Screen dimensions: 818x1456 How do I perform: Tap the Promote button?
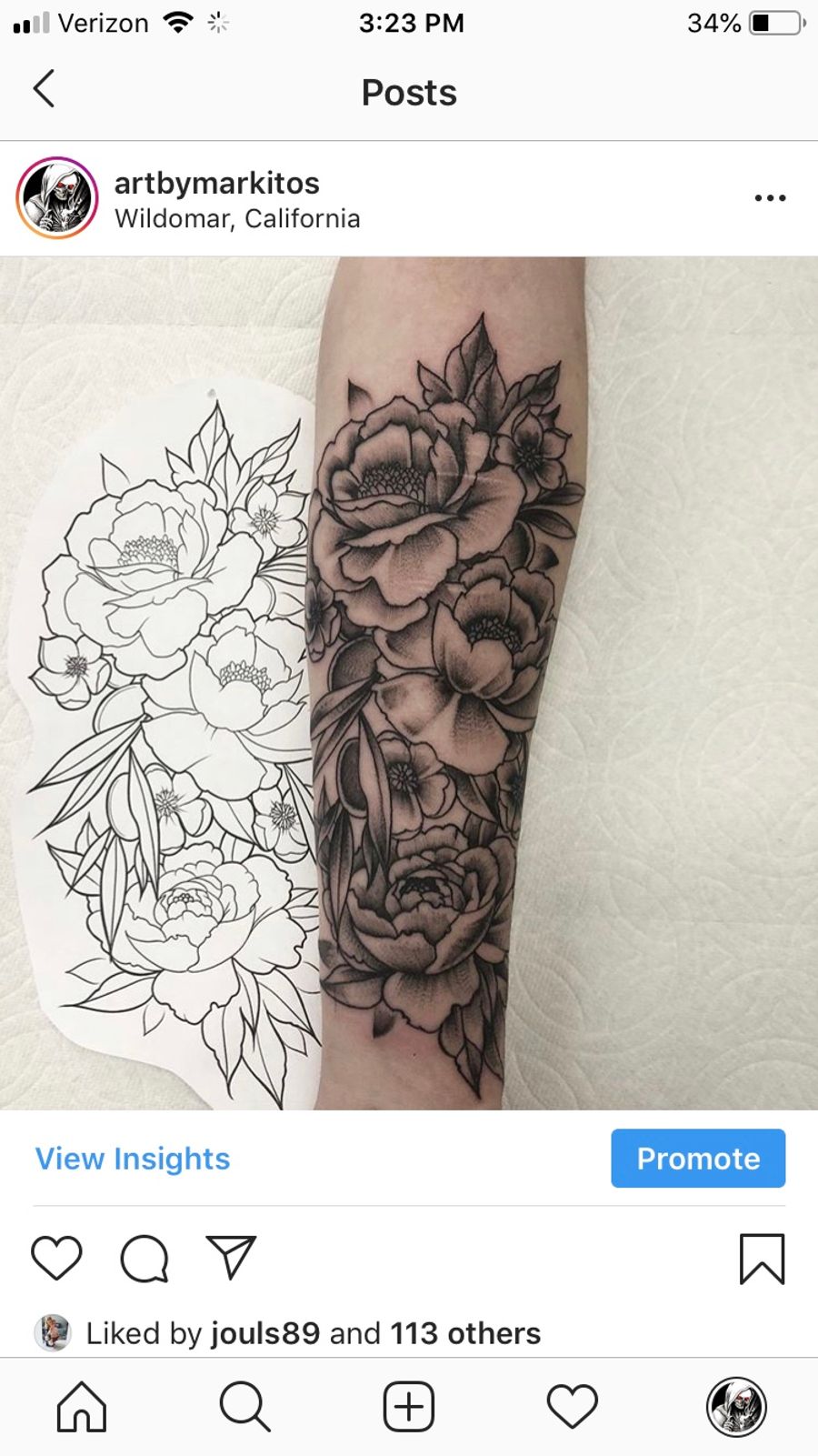click(x=697, y=1159)
